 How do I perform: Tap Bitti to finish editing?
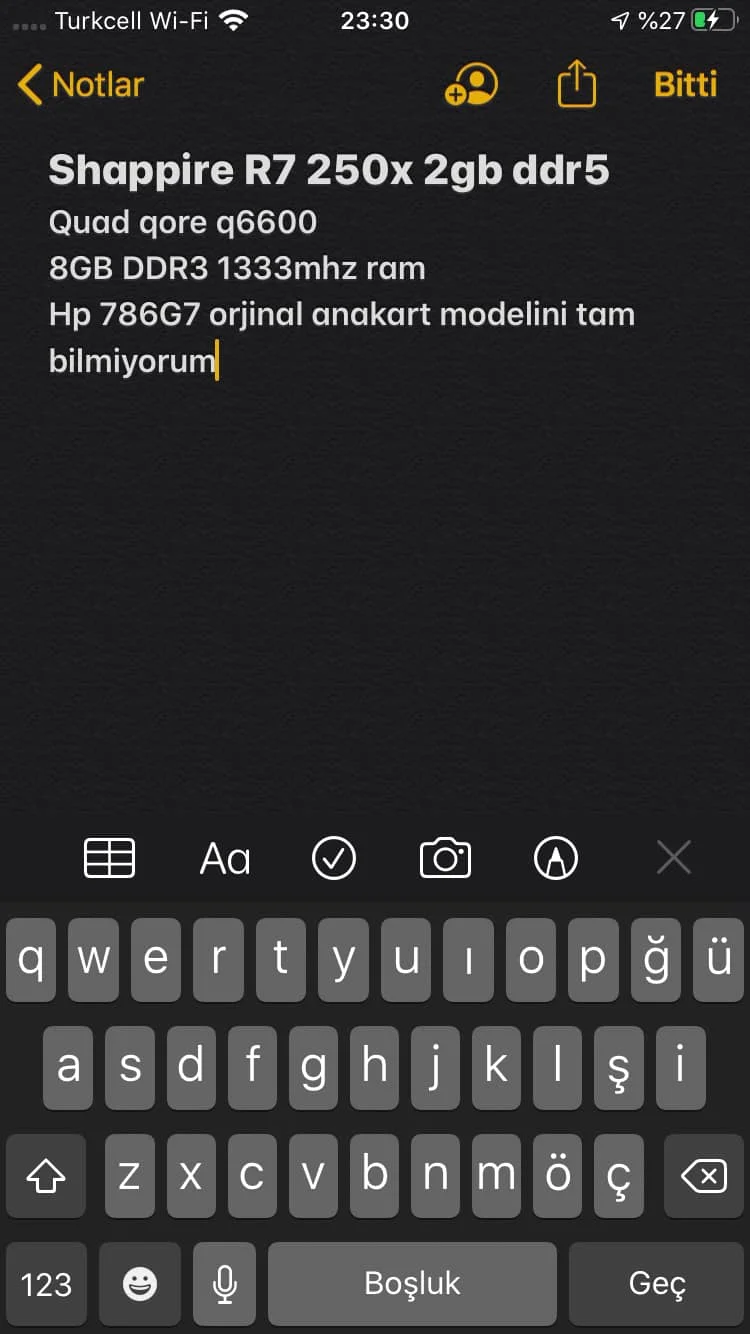click(x=685, y=85)
